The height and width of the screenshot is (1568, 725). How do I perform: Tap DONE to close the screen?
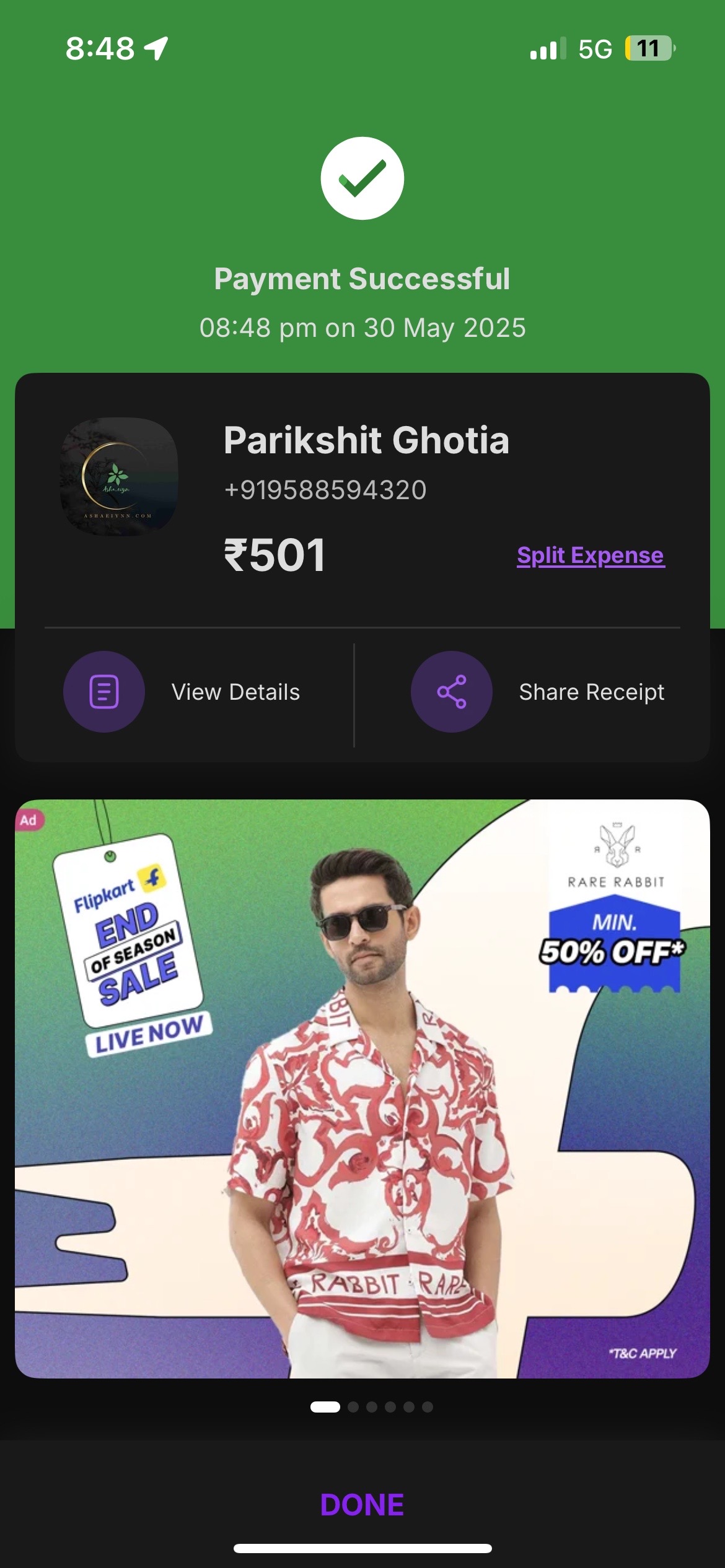[x=362, y=1505]
